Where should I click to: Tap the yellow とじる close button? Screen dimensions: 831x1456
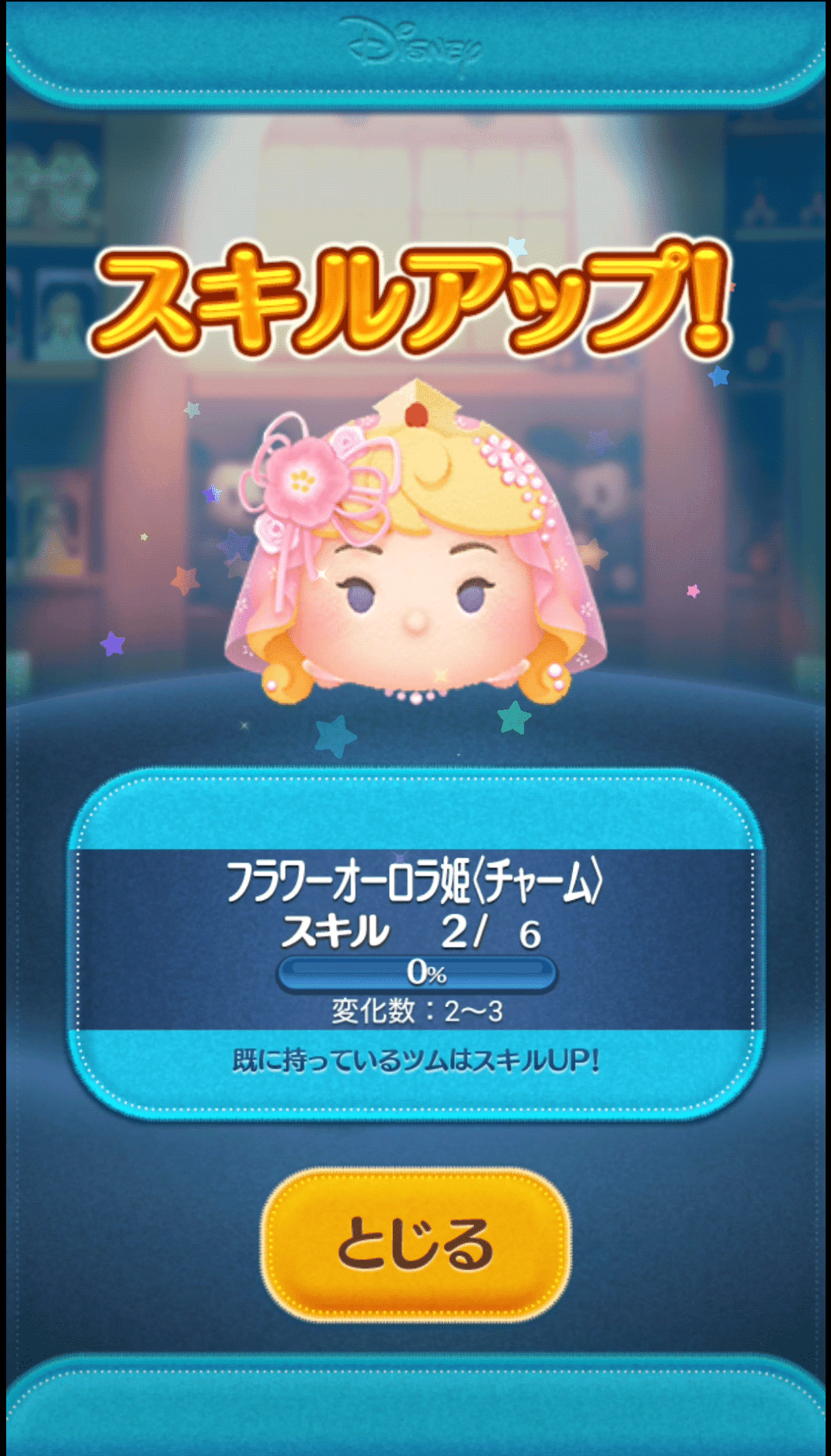(x=416, y=1244)
